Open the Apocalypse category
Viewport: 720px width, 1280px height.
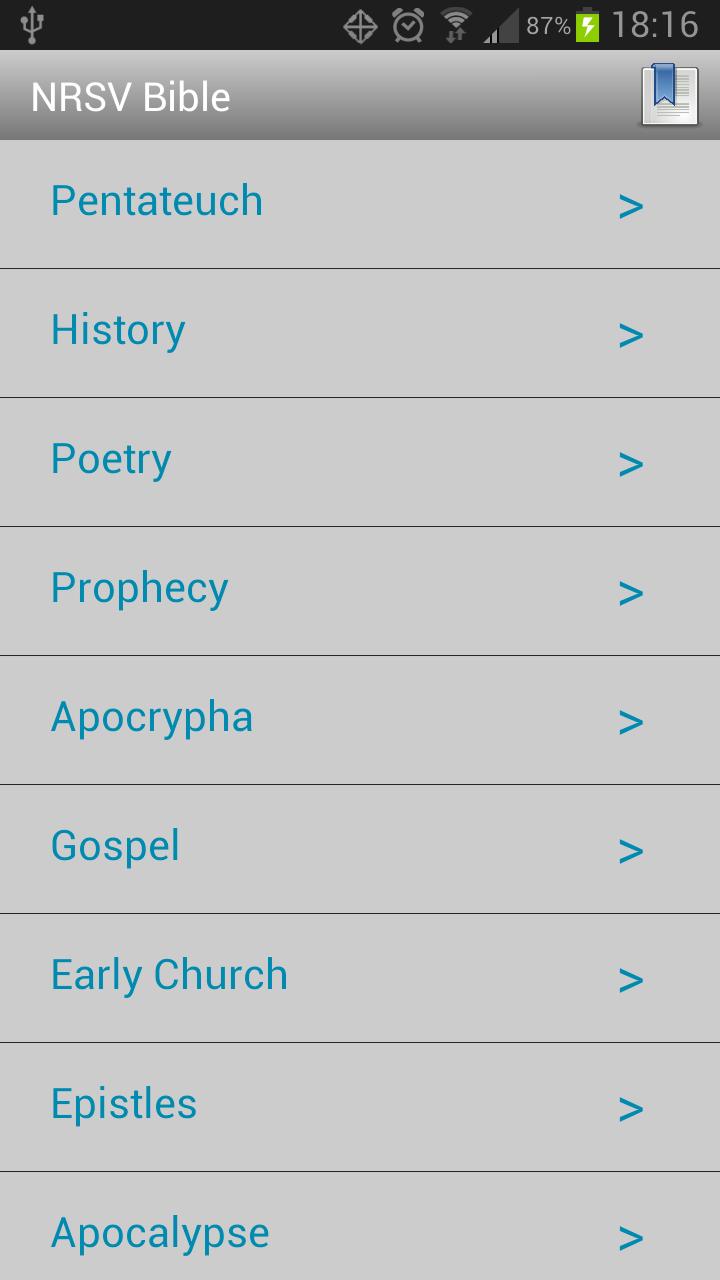pos(159,1233)
